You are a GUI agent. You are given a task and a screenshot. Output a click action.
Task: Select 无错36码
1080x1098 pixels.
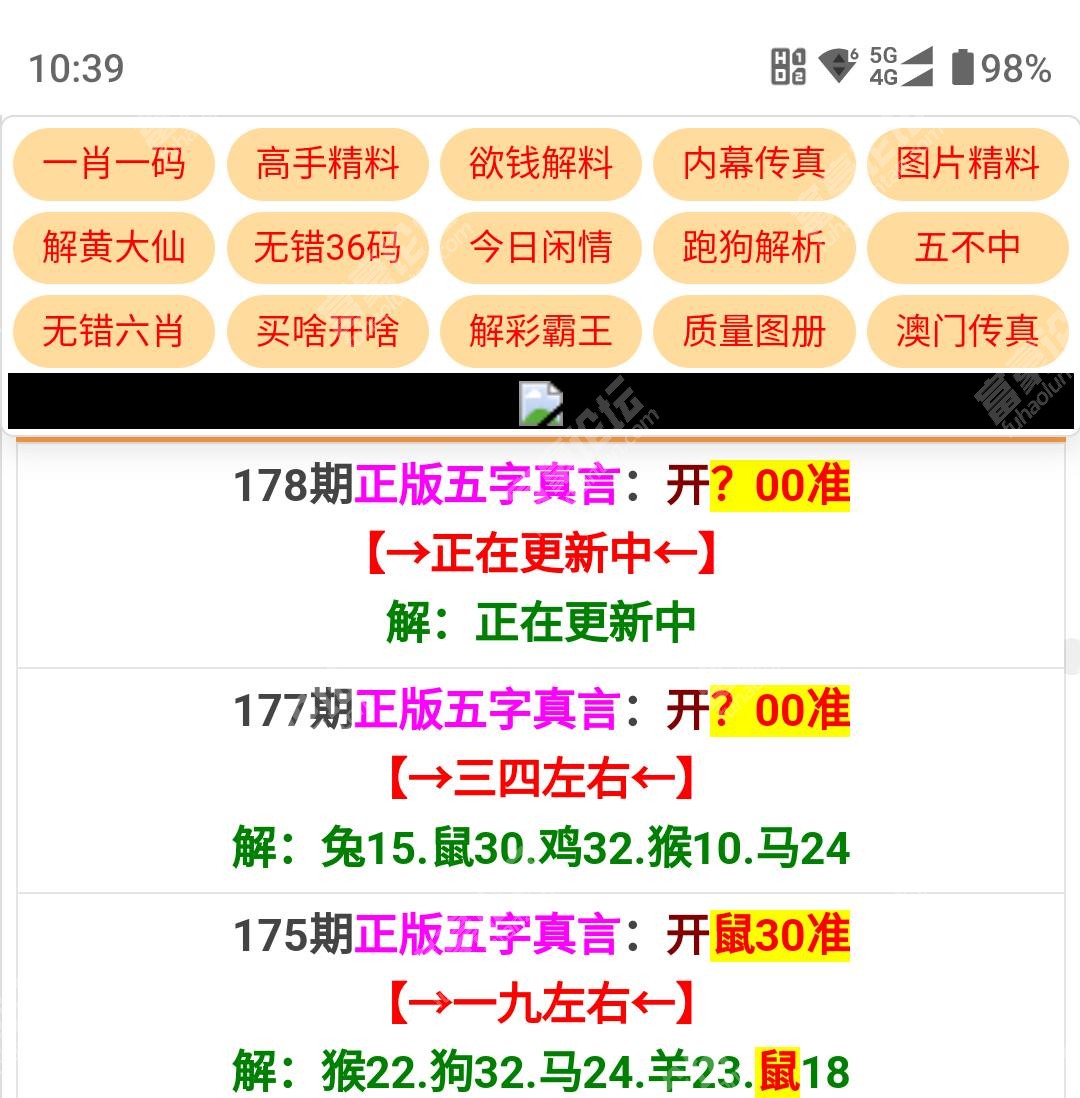coord(327,247)
